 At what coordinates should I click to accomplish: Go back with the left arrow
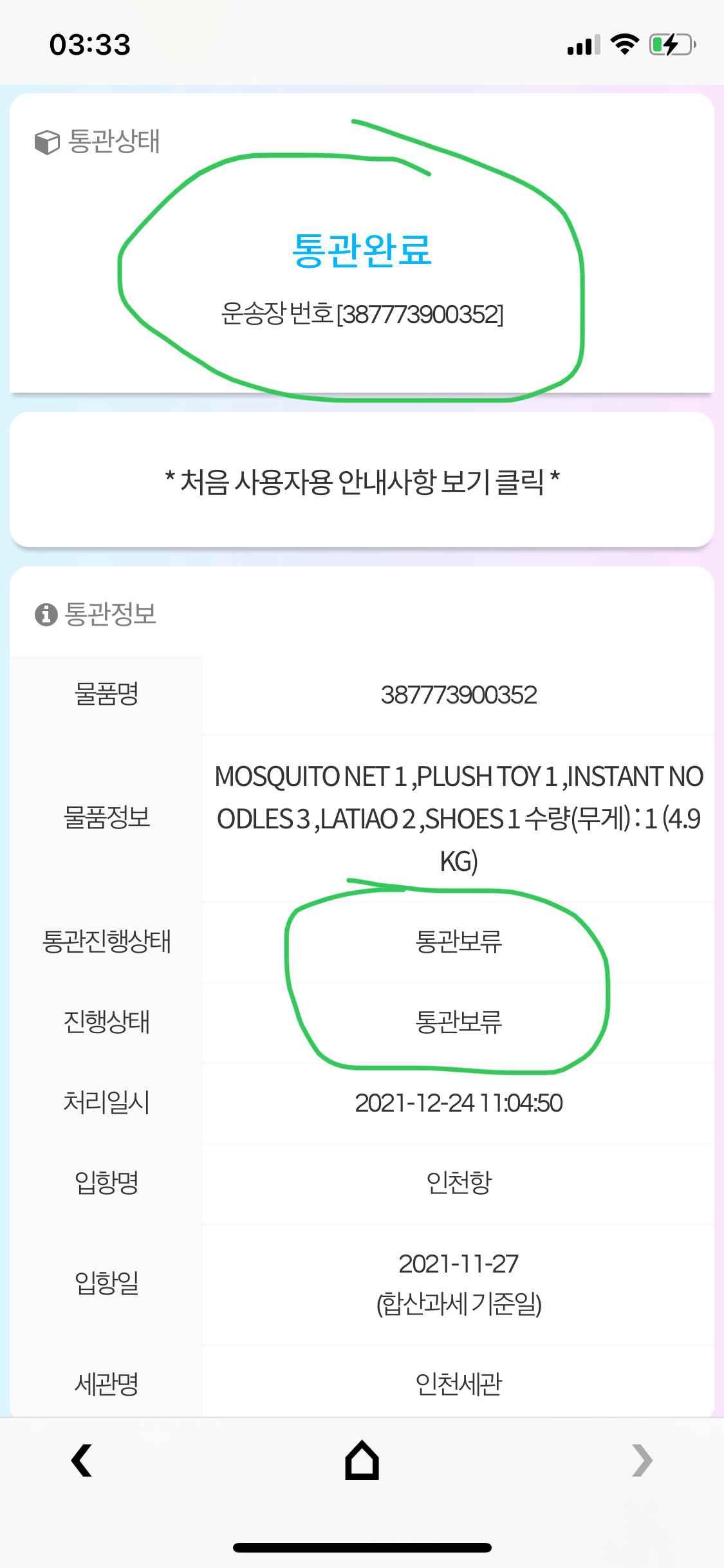tap(82, 1460)
